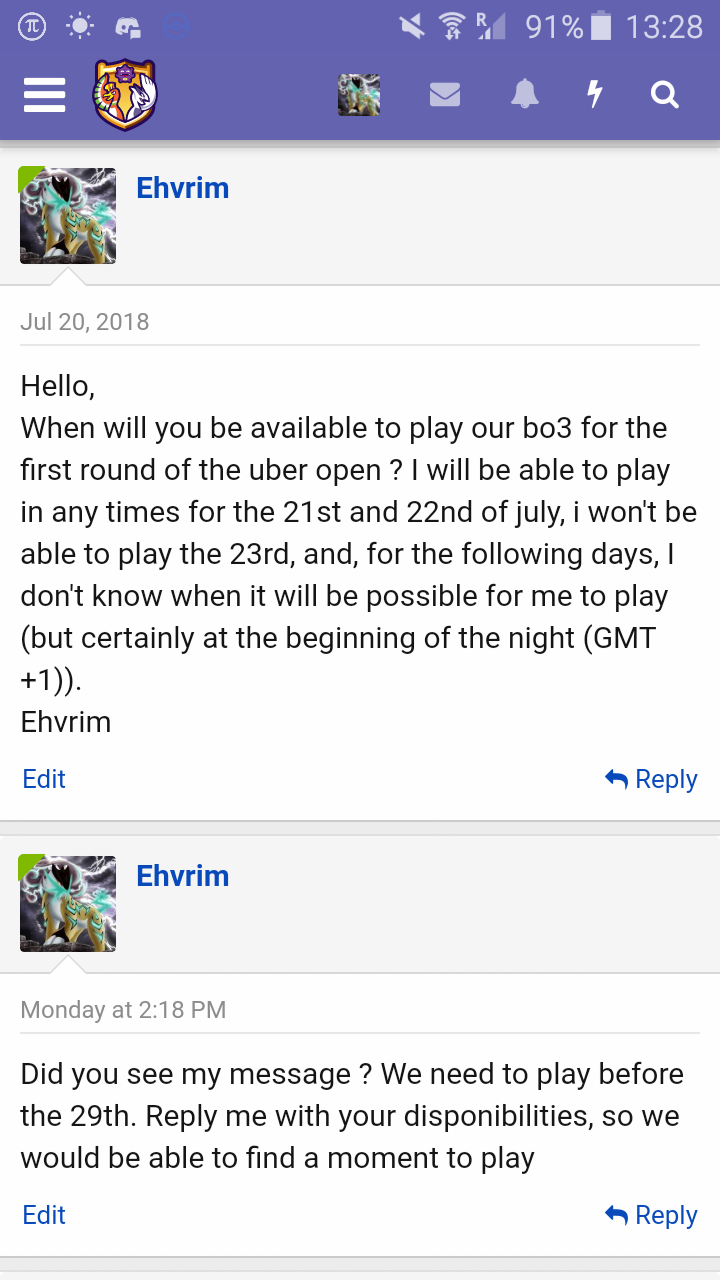Reply to the Jul 20, 2018 message
This screenshot has height=1280, width=720.
coord(651,779)
